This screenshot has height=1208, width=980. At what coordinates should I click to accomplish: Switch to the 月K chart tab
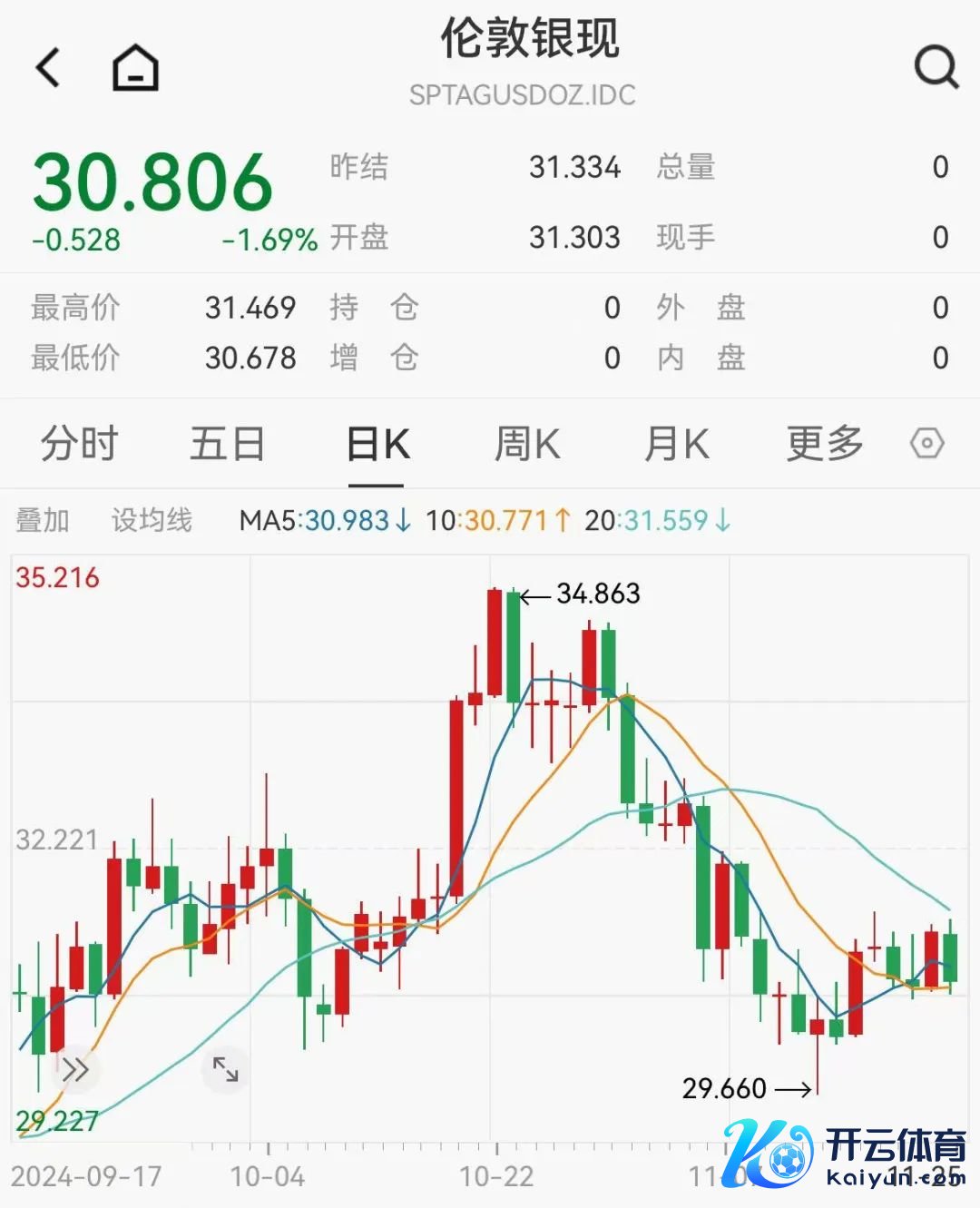tap(676, 444)
